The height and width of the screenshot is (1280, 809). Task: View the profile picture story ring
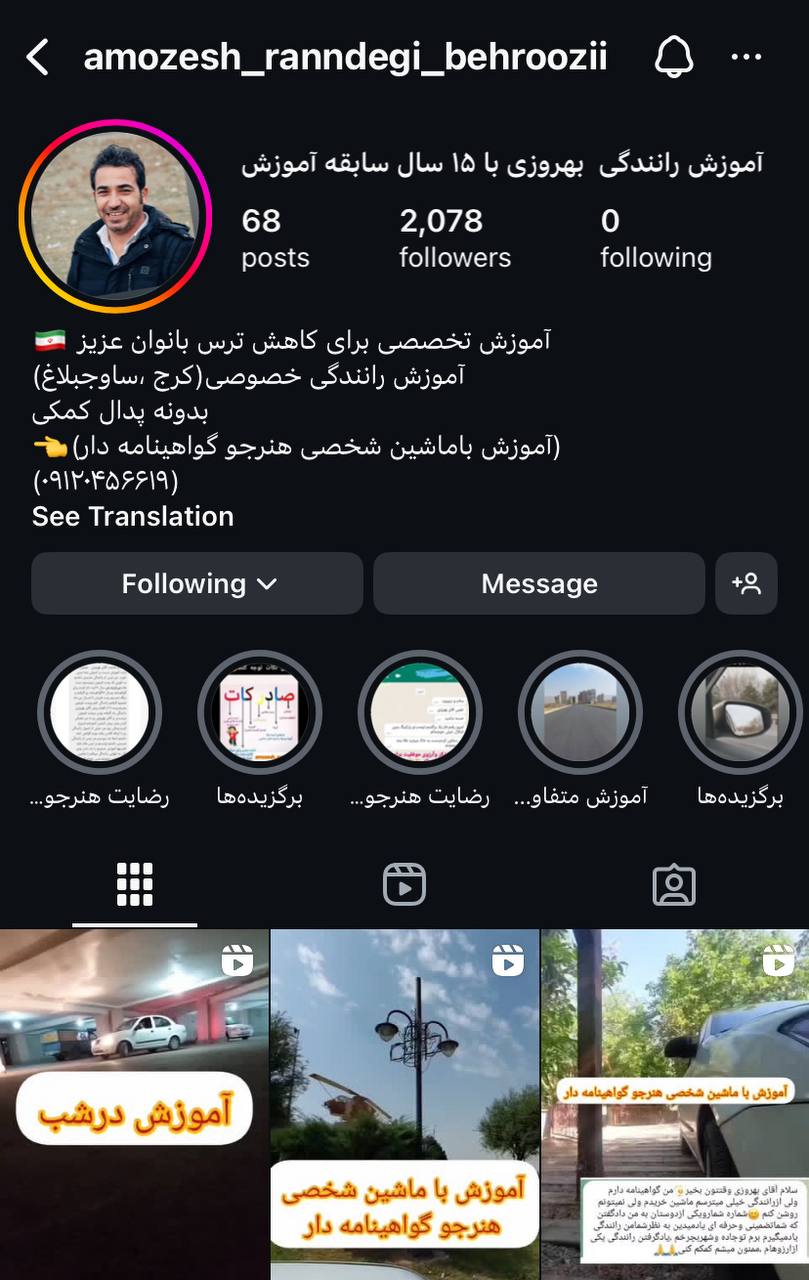coord(115,212)
